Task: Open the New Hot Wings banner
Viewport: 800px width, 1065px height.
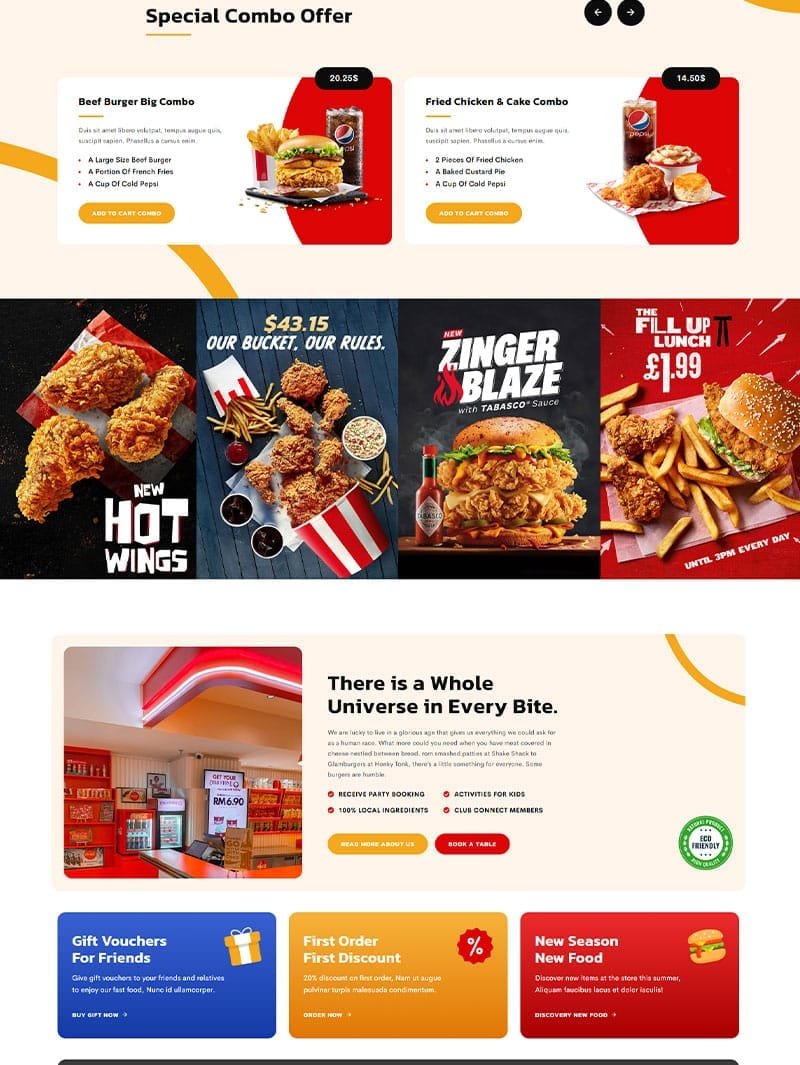Action: (x=98, y=438)
